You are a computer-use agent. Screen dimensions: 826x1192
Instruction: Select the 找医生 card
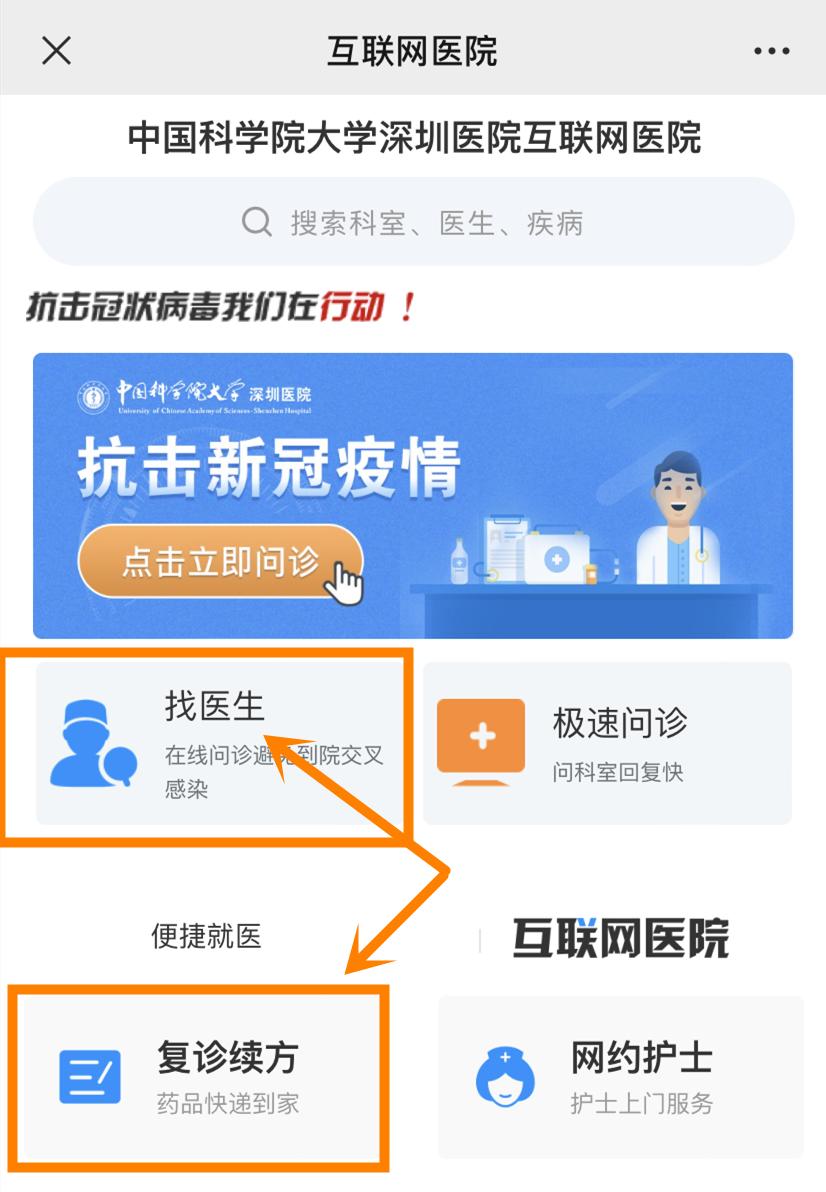click(x=218, y=744)
